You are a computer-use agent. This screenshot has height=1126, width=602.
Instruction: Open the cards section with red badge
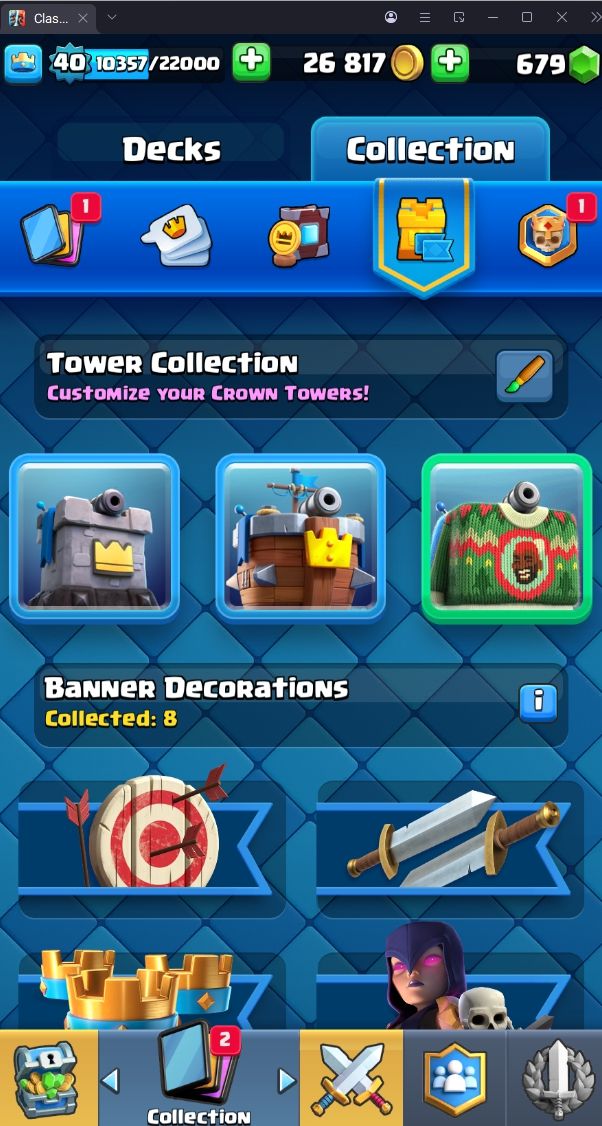coord(53,233)
